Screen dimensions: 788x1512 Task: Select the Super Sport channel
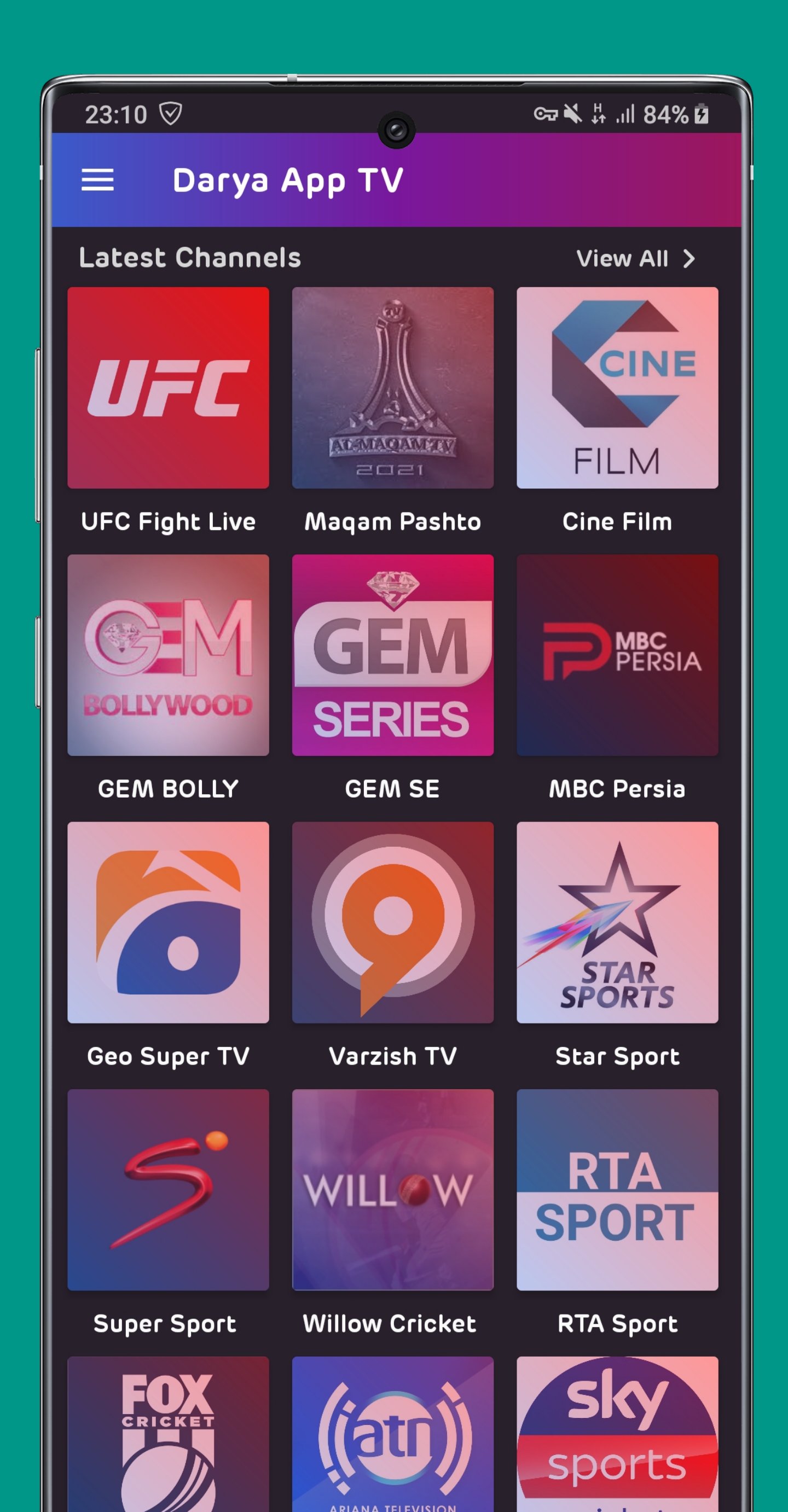click(x=168, y=1191)
